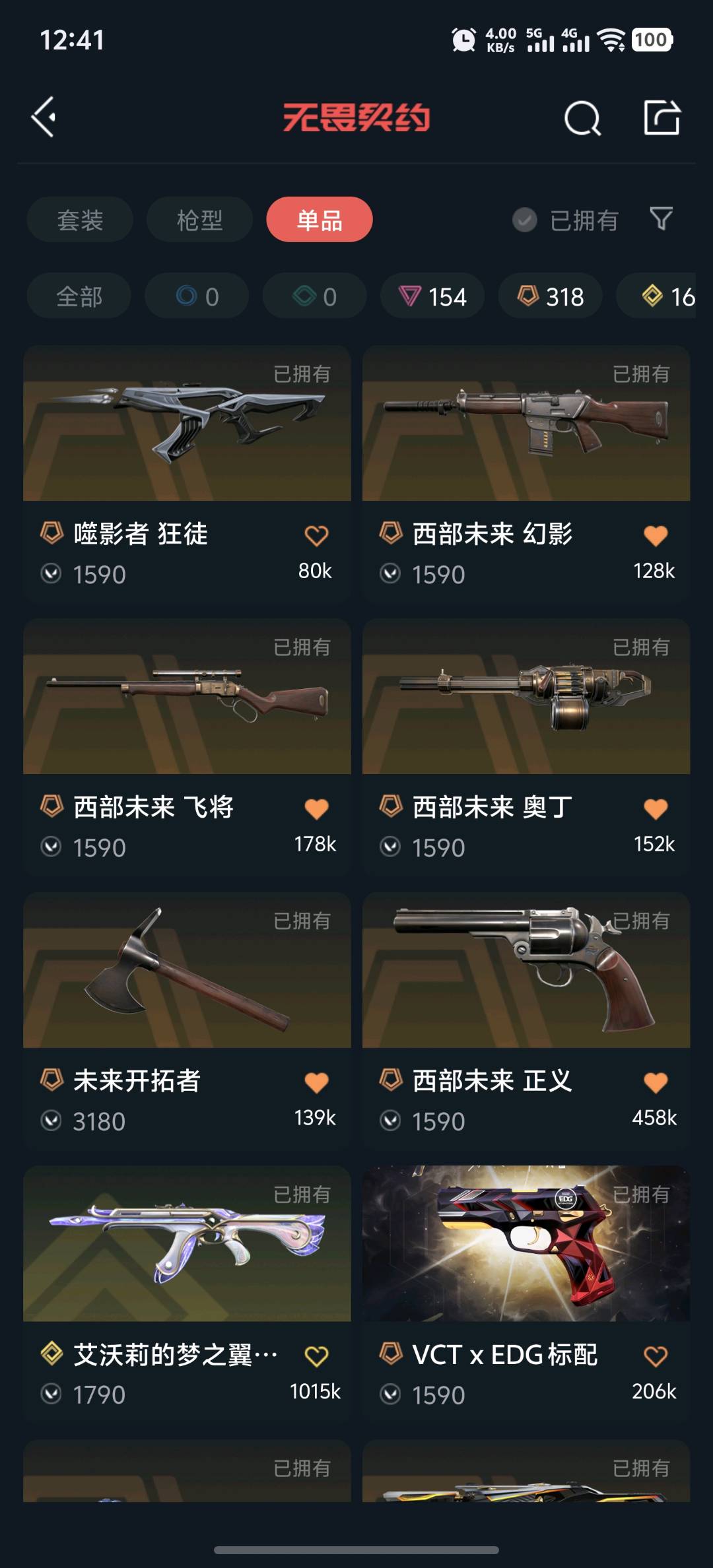This screenshot has height=1568, width=713.
Task: Filter by the 318 orange tier chip
Action: click(551, 296)
